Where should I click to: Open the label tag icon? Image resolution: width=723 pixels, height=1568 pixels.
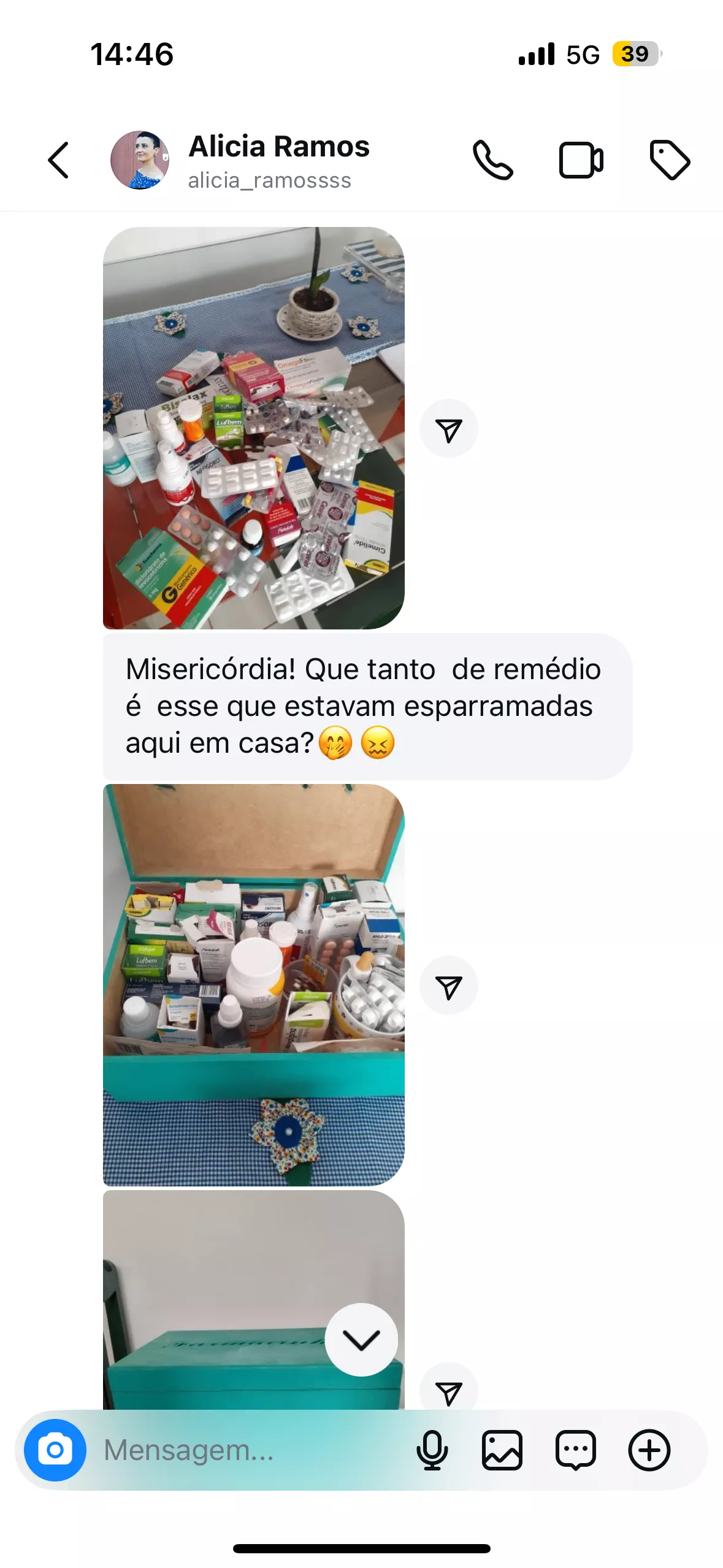[670, 161]
